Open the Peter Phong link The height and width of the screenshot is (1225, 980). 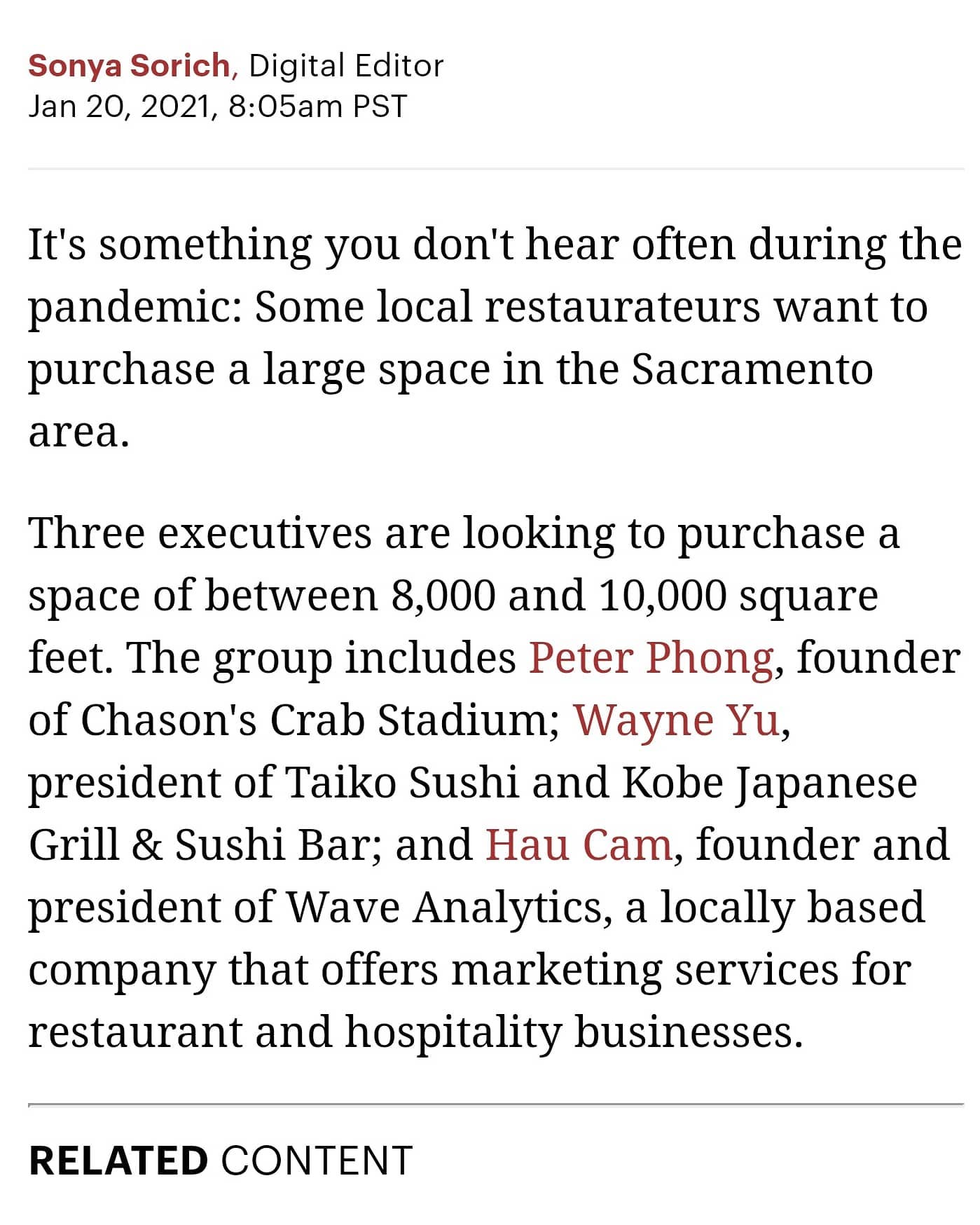tap(651, 657)
